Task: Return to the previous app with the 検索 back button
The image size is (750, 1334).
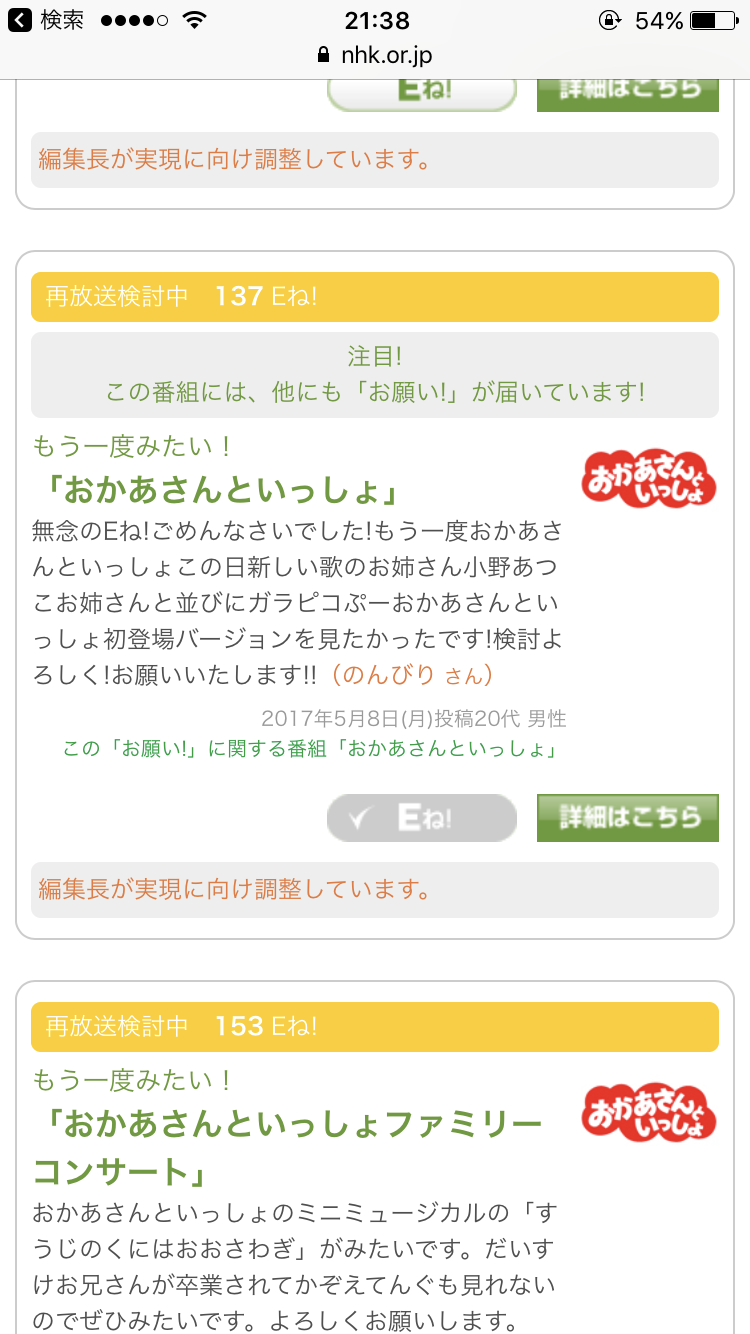Action: coord(46,20)
